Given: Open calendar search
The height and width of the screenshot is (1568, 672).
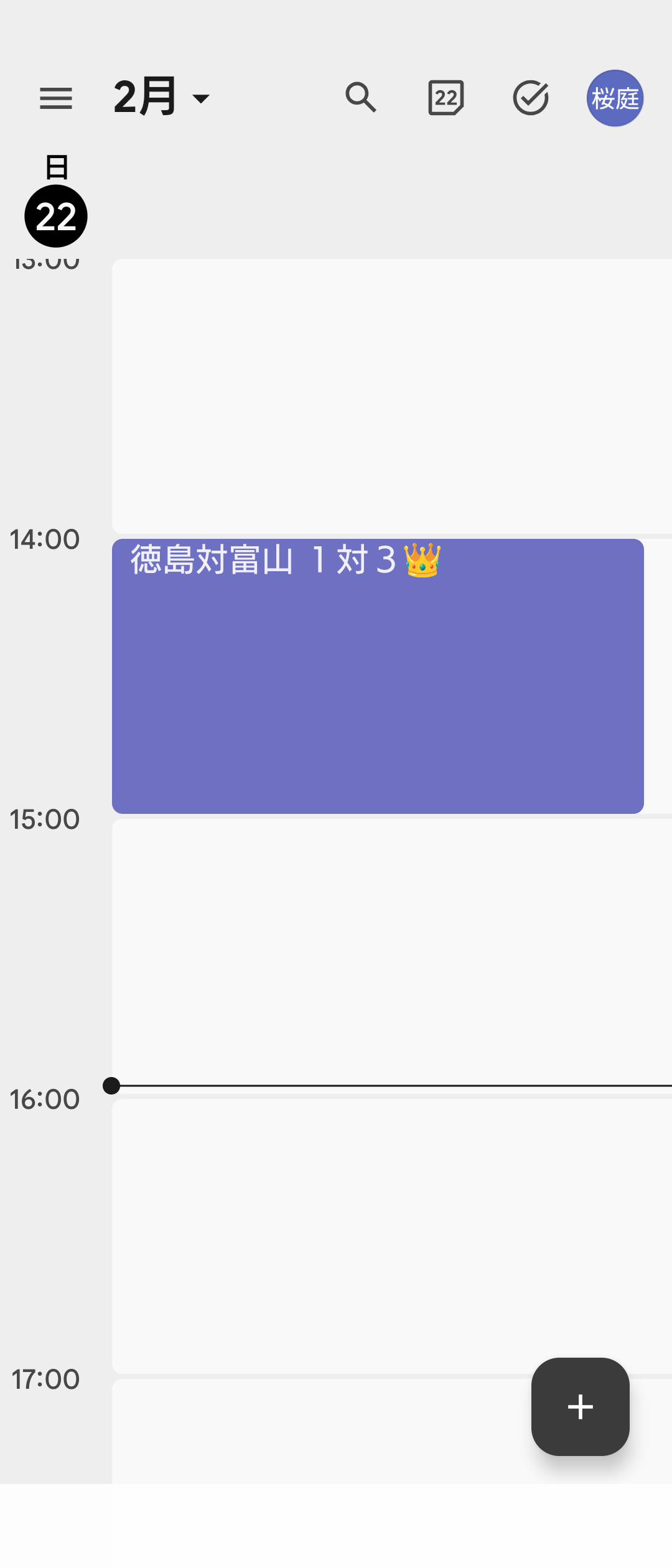Looking at the screenshot, I should [361, 98].
